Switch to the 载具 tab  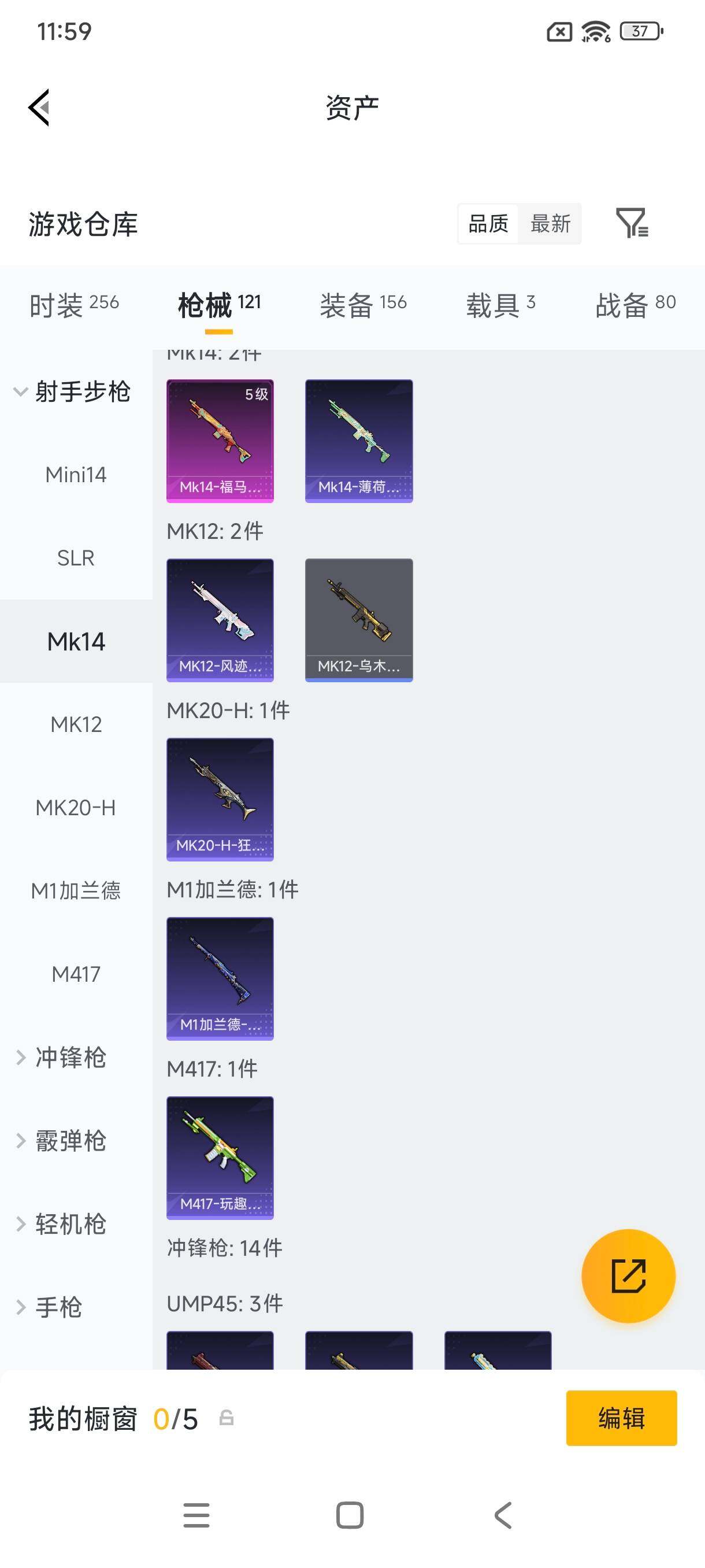pyautogui.click(x=500, y=304)
